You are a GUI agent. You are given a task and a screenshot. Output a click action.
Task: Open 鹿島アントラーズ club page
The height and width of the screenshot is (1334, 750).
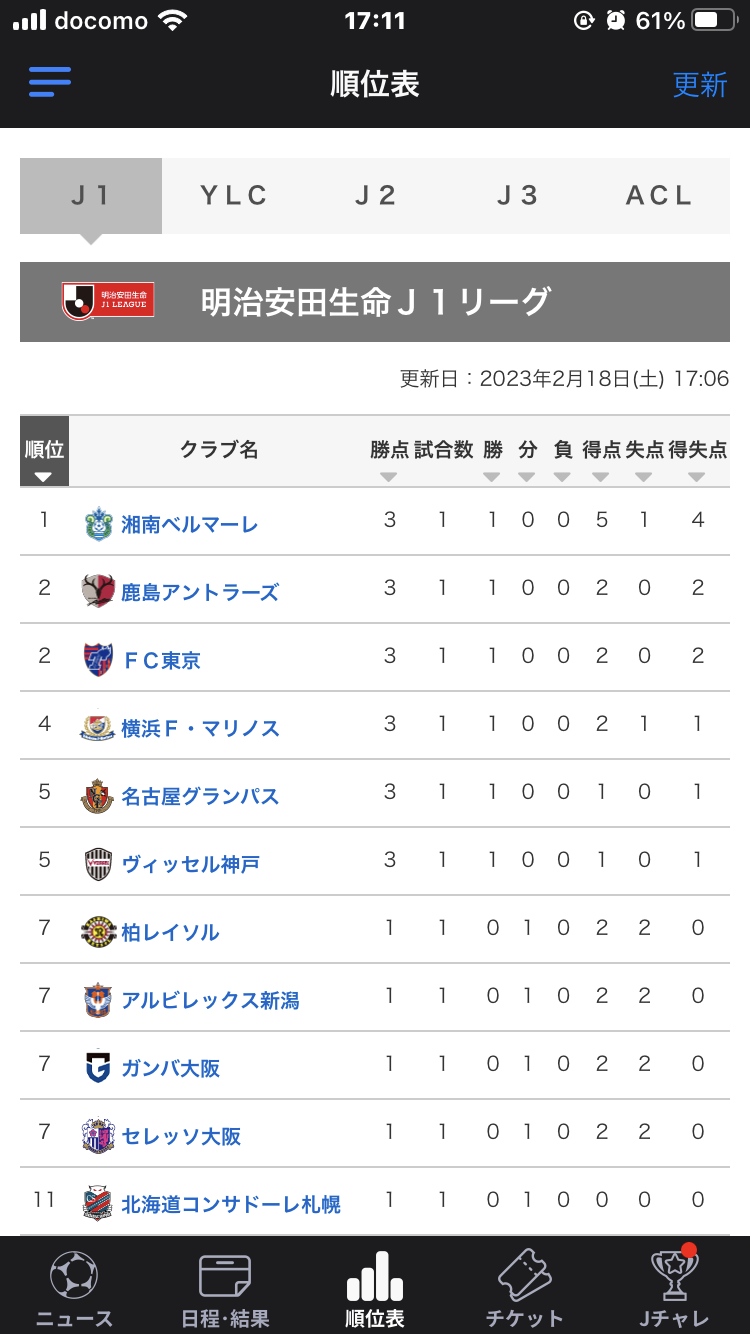coord(200,592)
